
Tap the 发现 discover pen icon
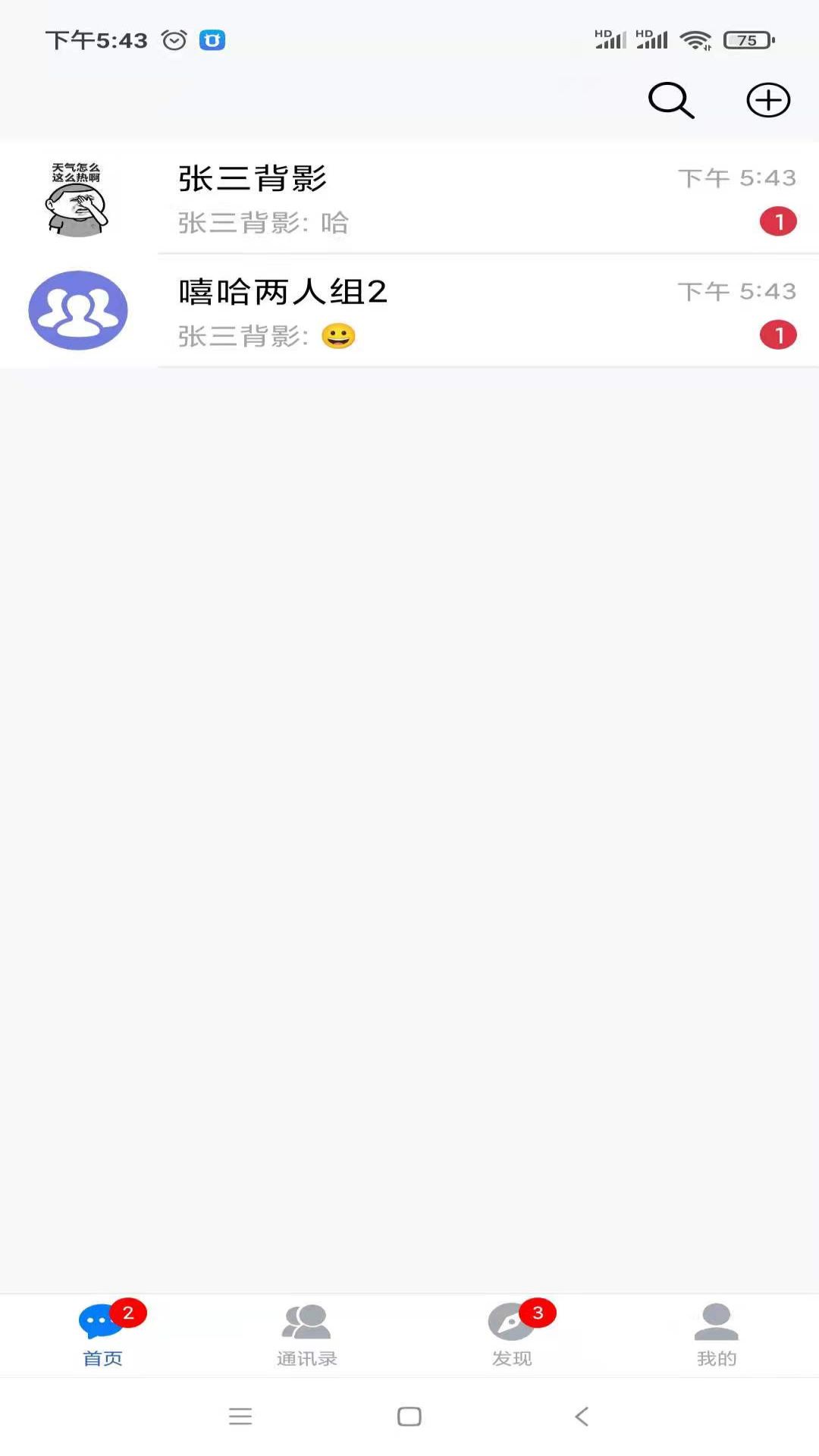[509, 1319]
